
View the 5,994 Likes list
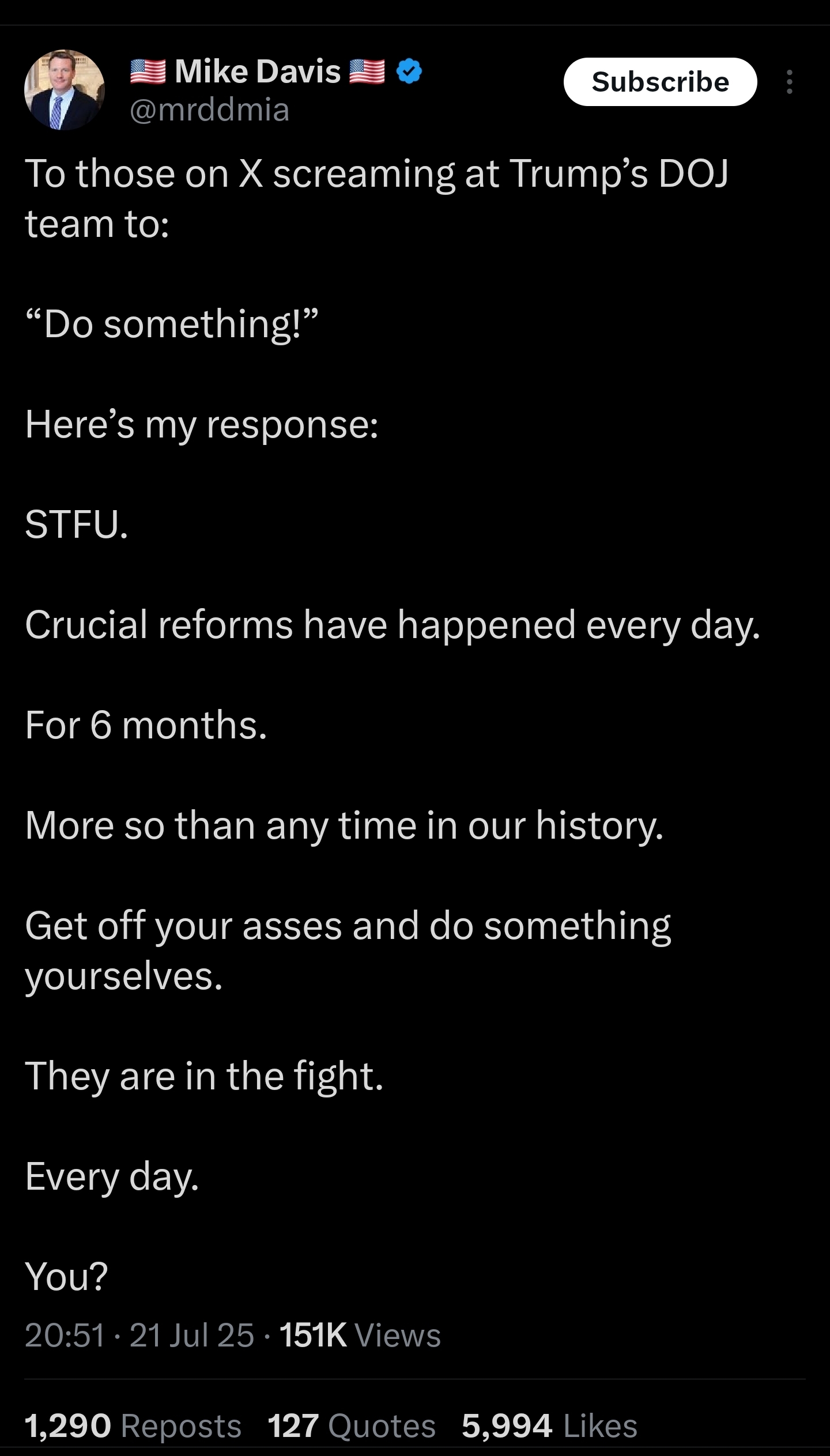click(x=549, y=1425)
